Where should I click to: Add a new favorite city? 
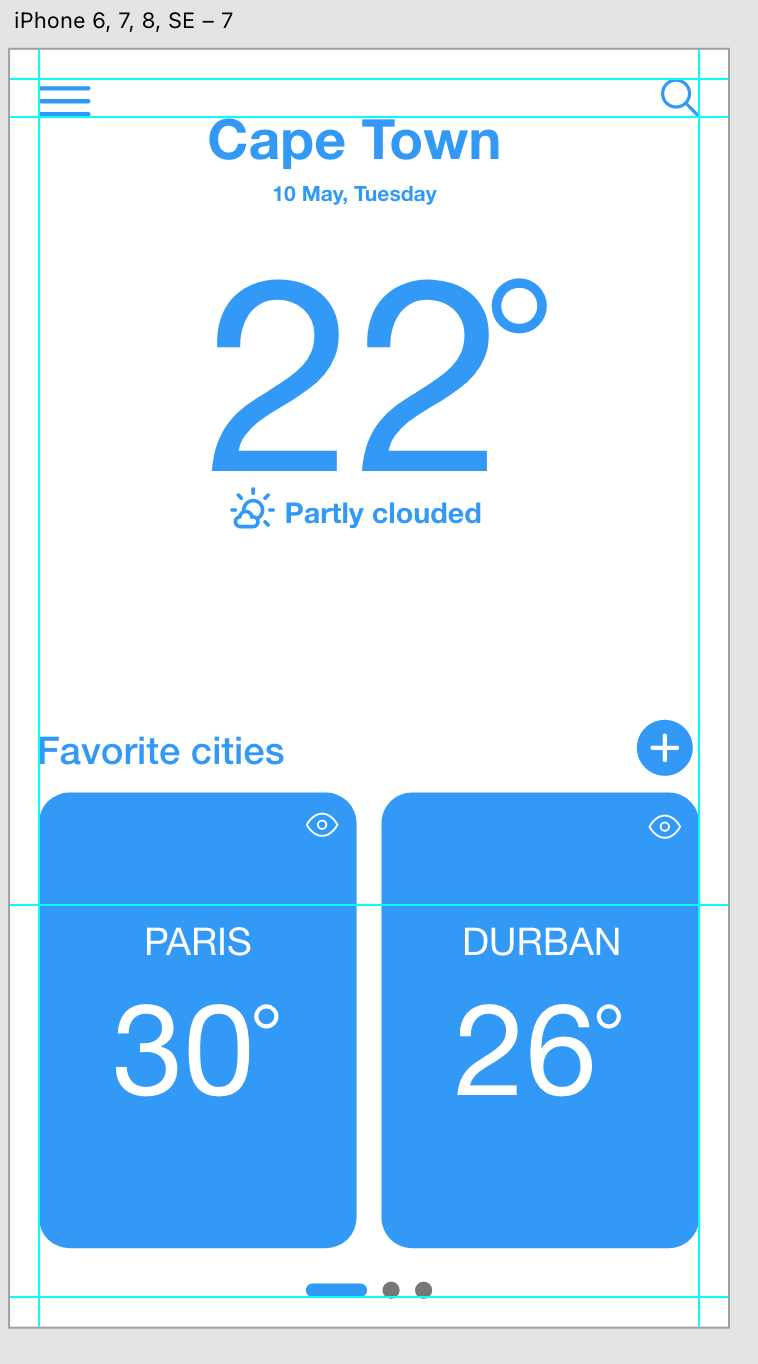click(664, 748)
